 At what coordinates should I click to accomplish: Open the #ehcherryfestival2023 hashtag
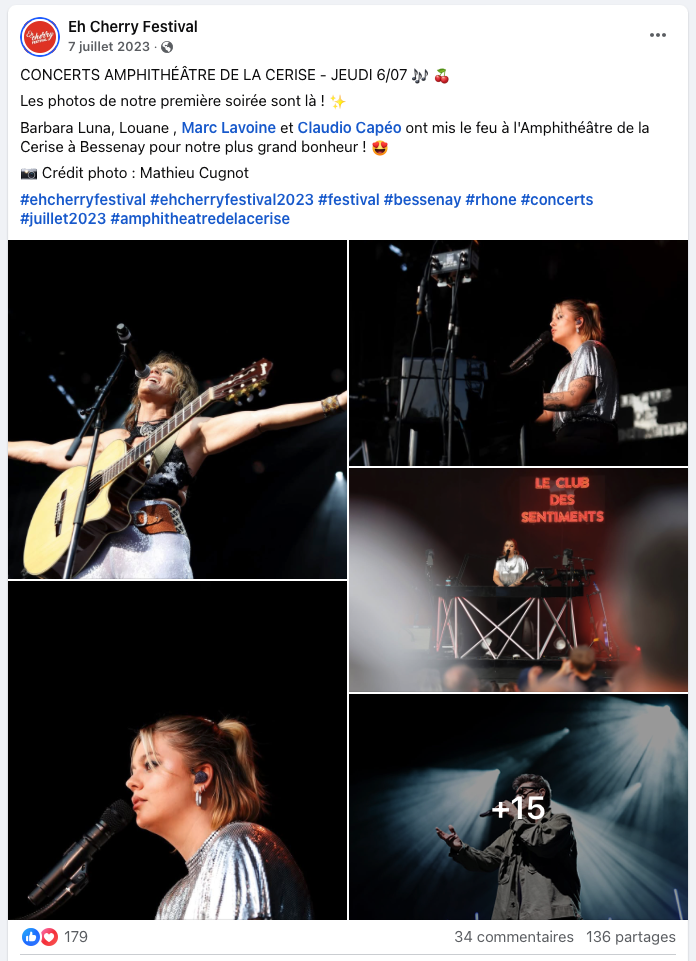pyautogui.click(x=232, y=200)
